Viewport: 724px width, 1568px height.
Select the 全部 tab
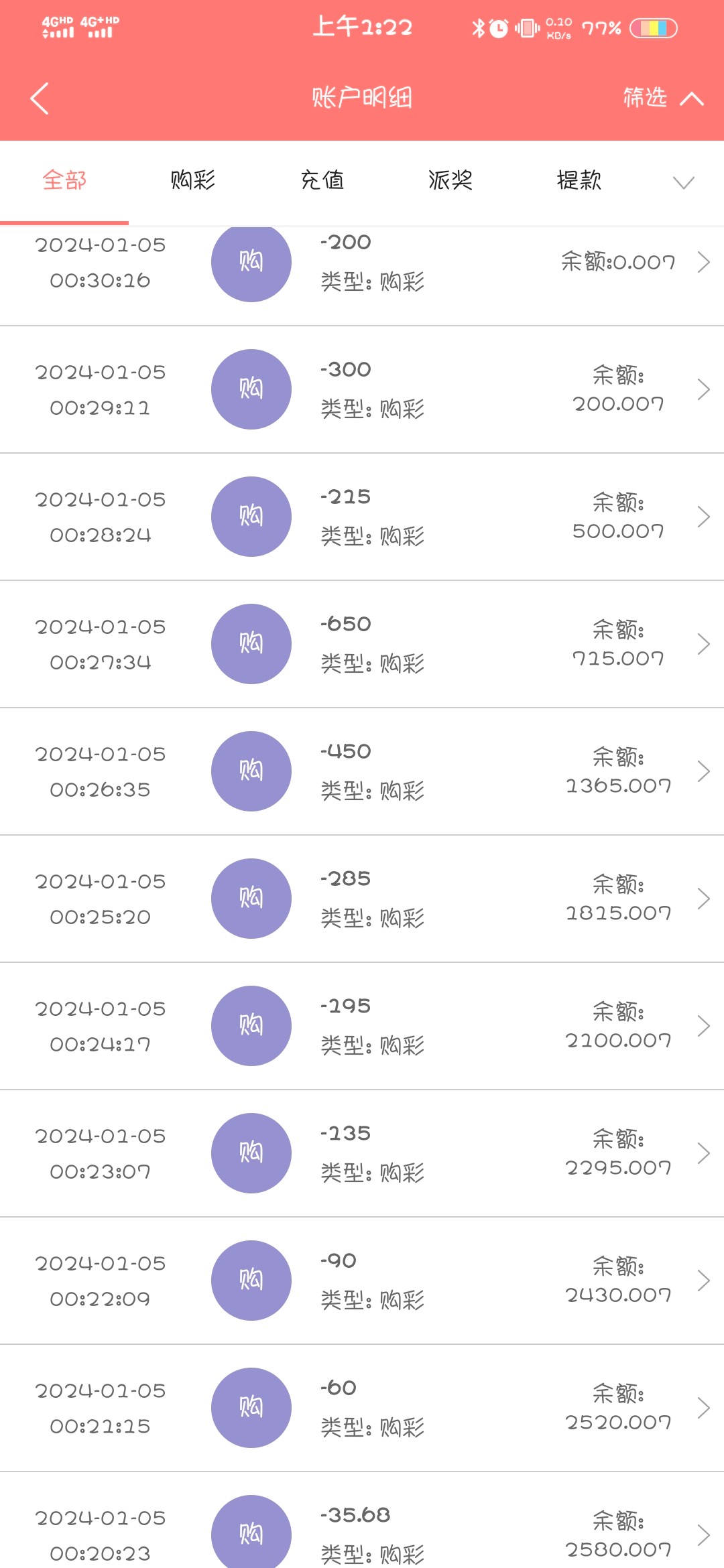(64, 180)
